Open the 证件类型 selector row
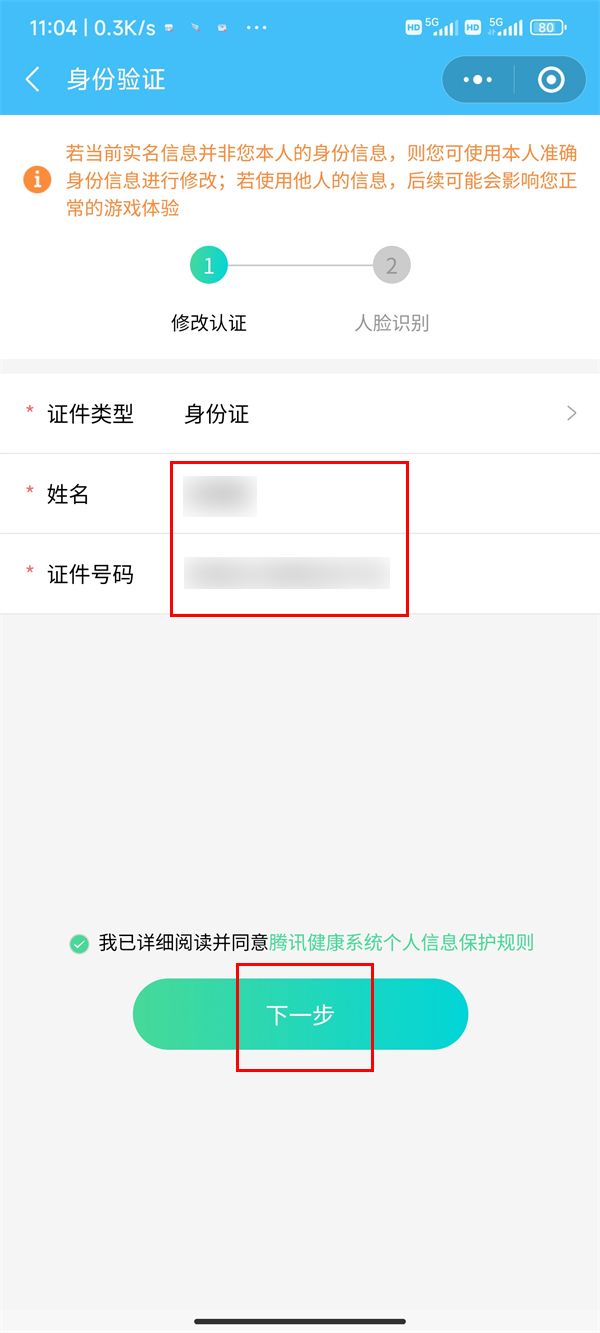Screen dimensions: 600x1333 click(x=300, y=413)
